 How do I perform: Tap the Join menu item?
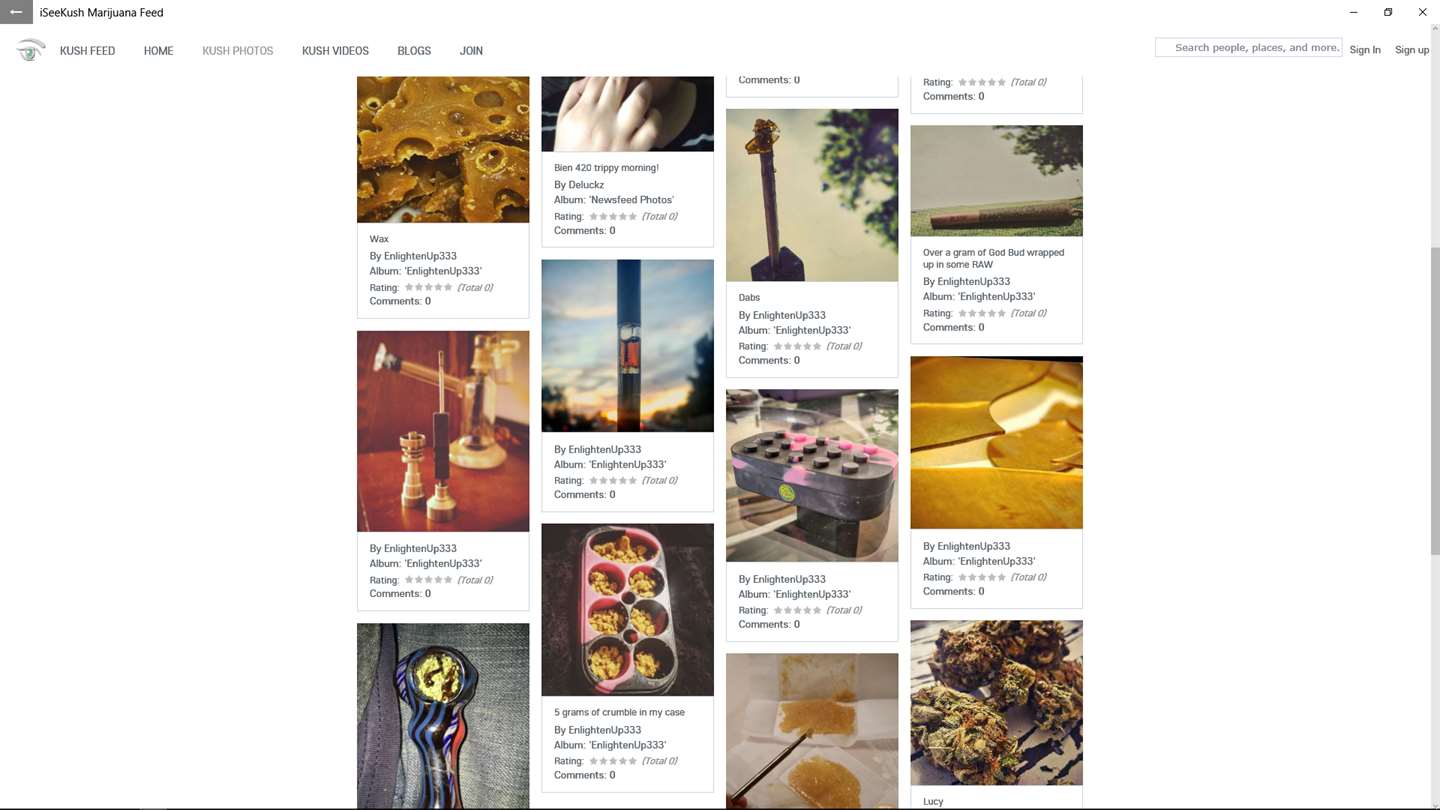(x=471, y=51)
